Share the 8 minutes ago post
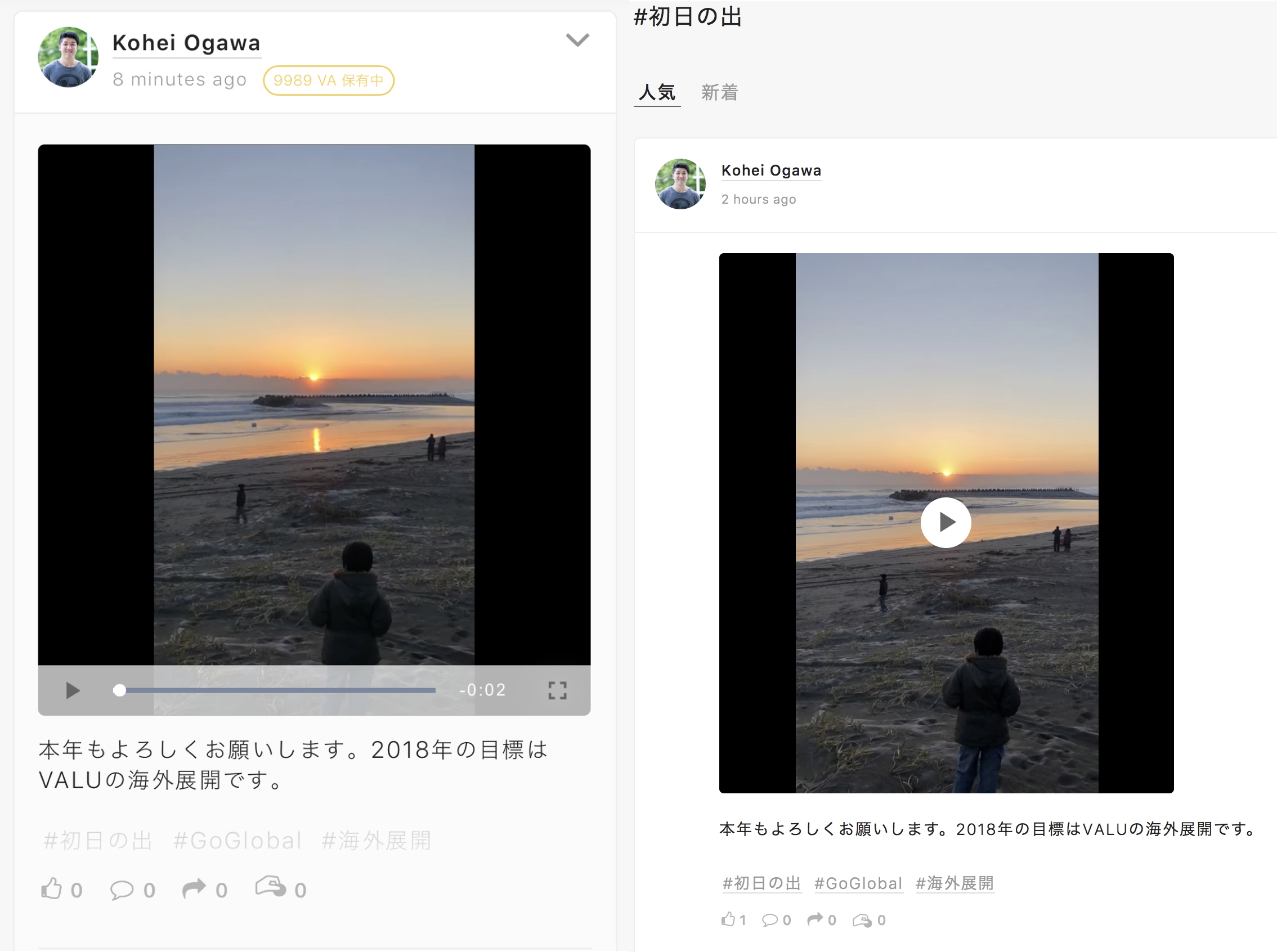 click(194, 888)
